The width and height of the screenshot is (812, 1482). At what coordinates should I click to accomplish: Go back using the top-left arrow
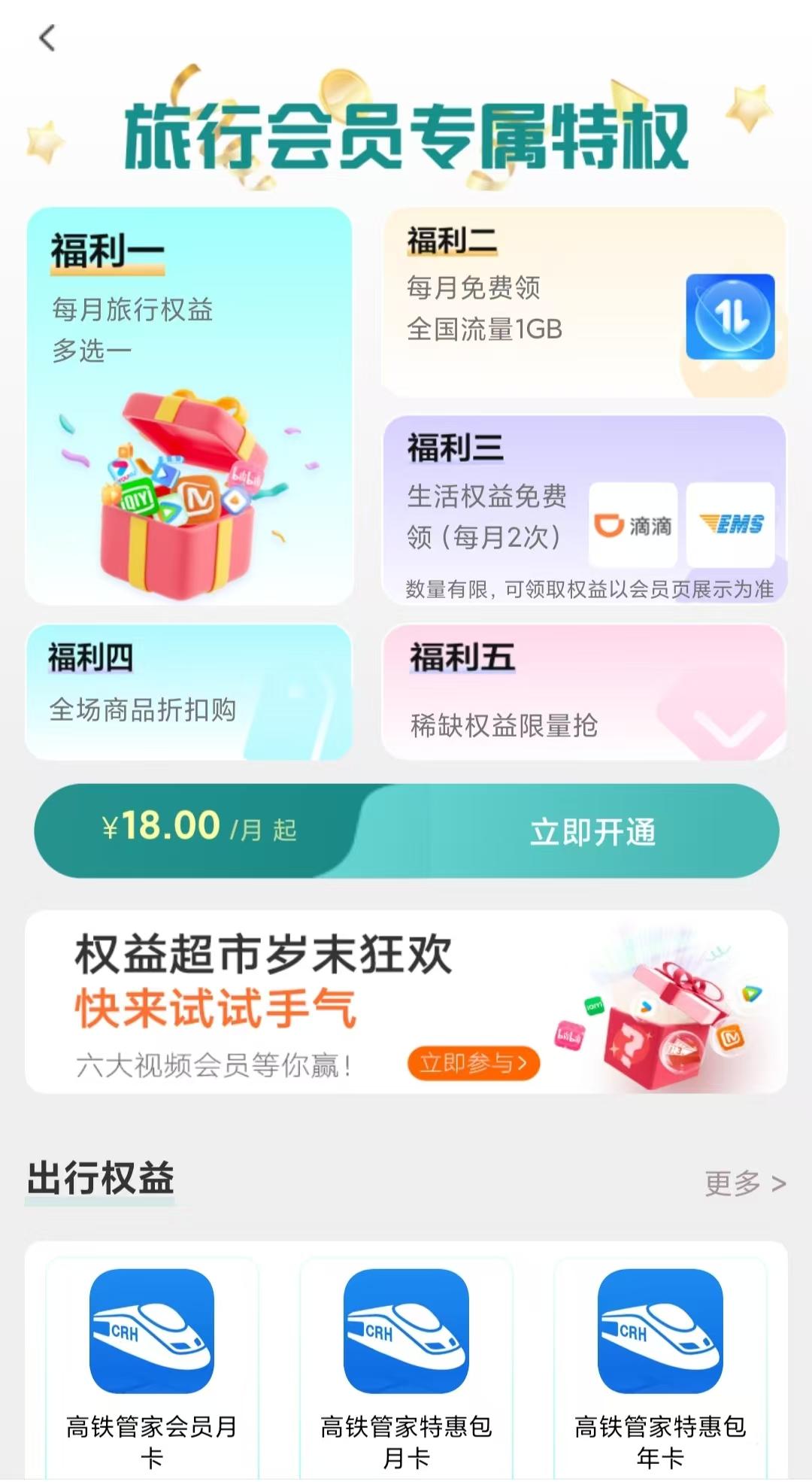coord(47,38)
